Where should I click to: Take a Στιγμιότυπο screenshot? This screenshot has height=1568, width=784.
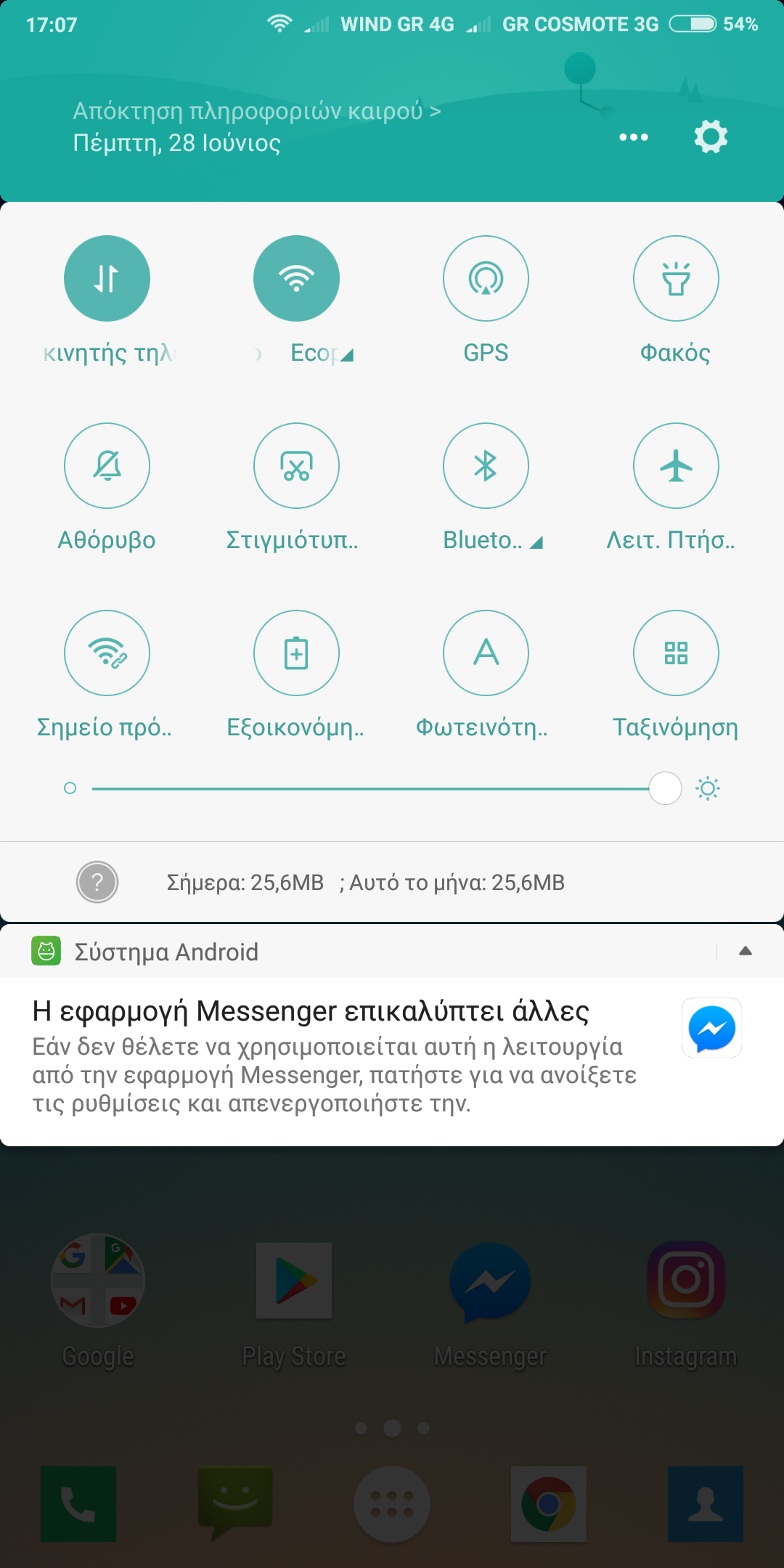[296, 466]
